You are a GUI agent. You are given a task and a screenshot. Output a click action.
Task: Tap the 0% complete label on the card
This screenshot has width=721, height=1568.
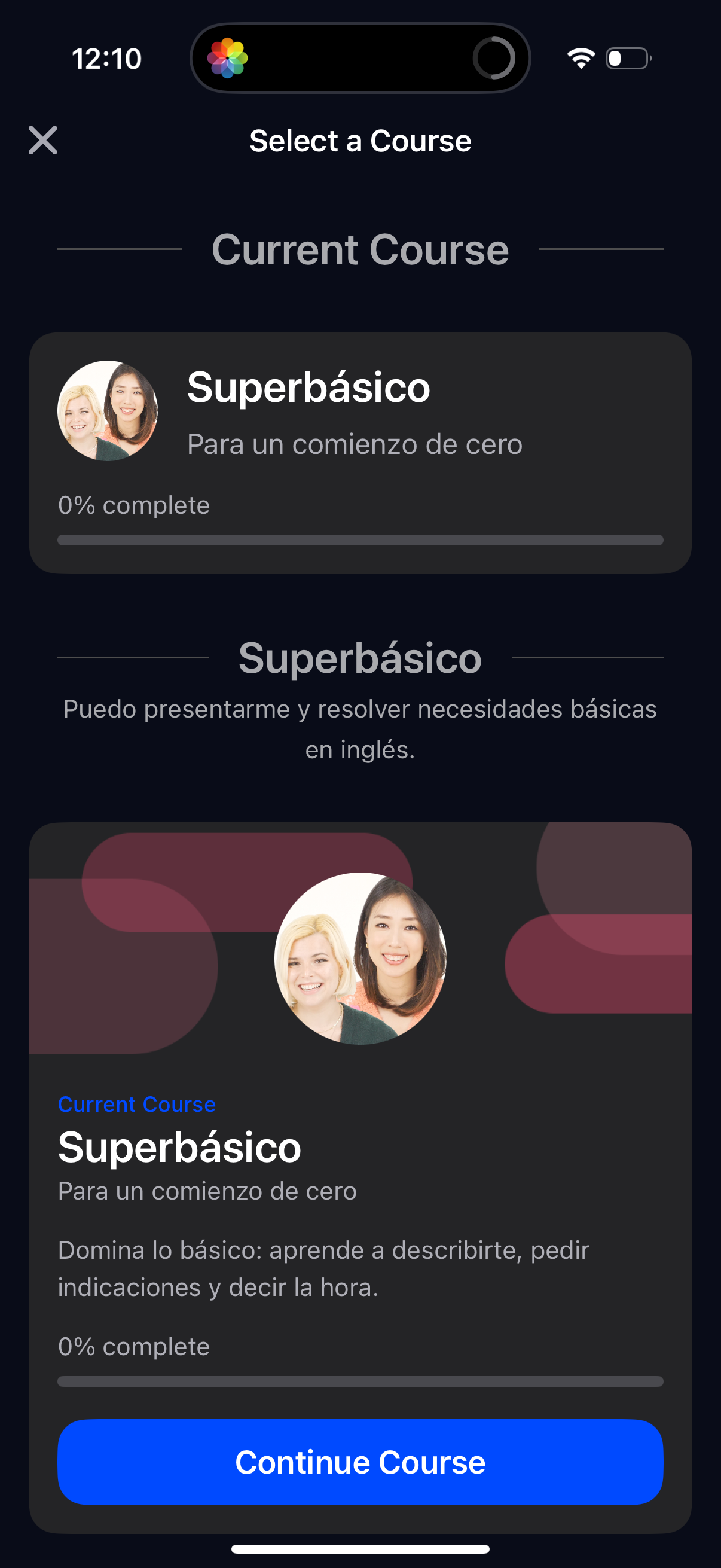[134, 505]
